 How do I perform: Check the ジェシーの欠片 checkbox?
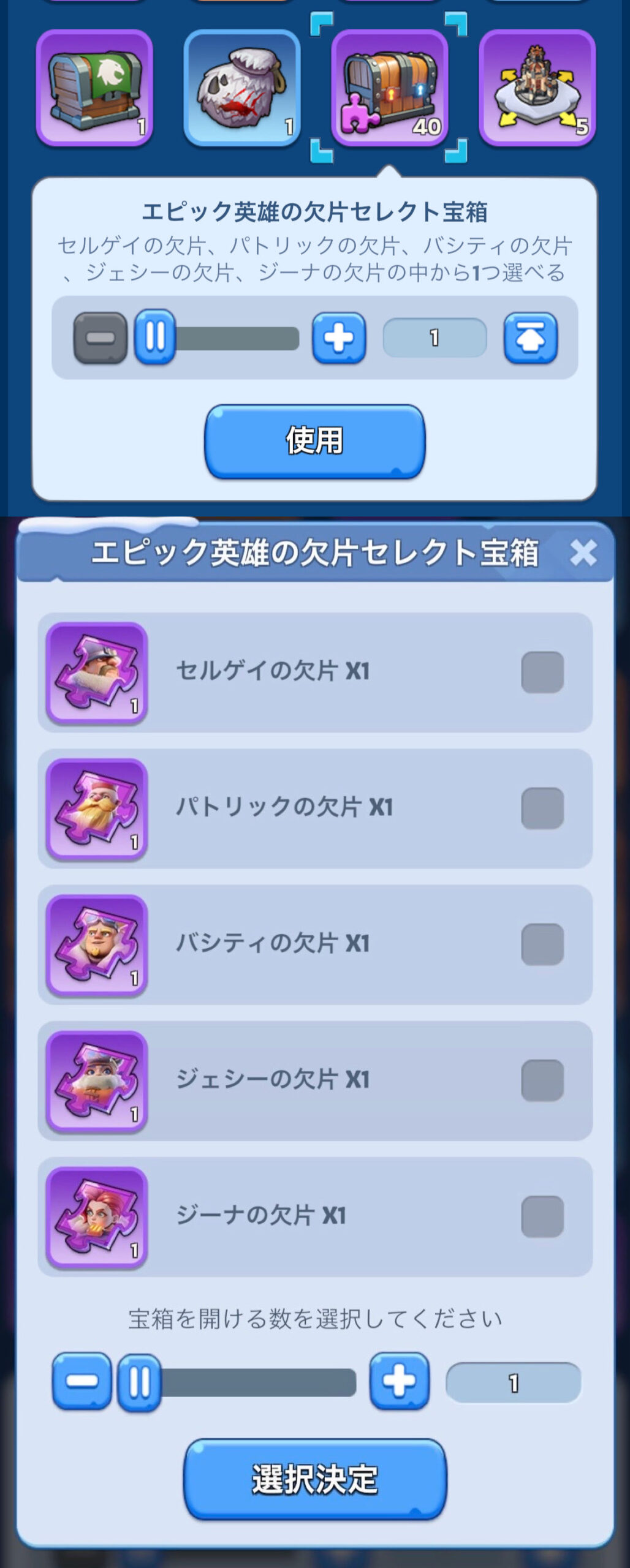(542, 1080)
